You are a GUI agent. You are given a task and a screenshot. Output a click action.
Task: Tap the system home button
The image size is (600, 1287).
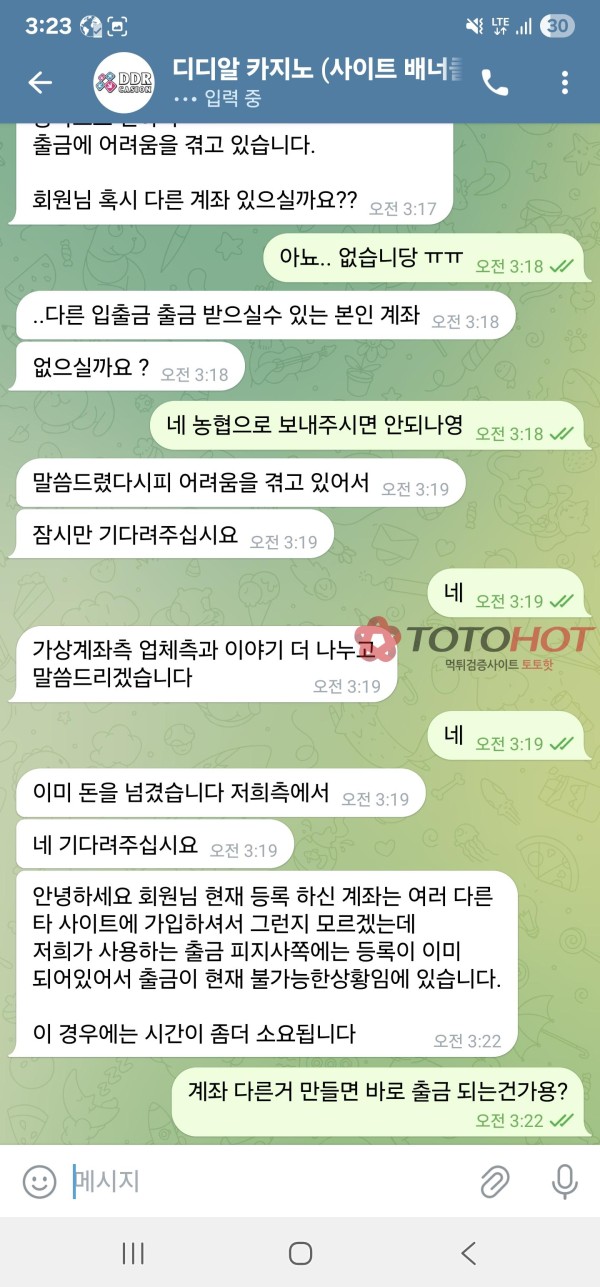pos(300,1253)
